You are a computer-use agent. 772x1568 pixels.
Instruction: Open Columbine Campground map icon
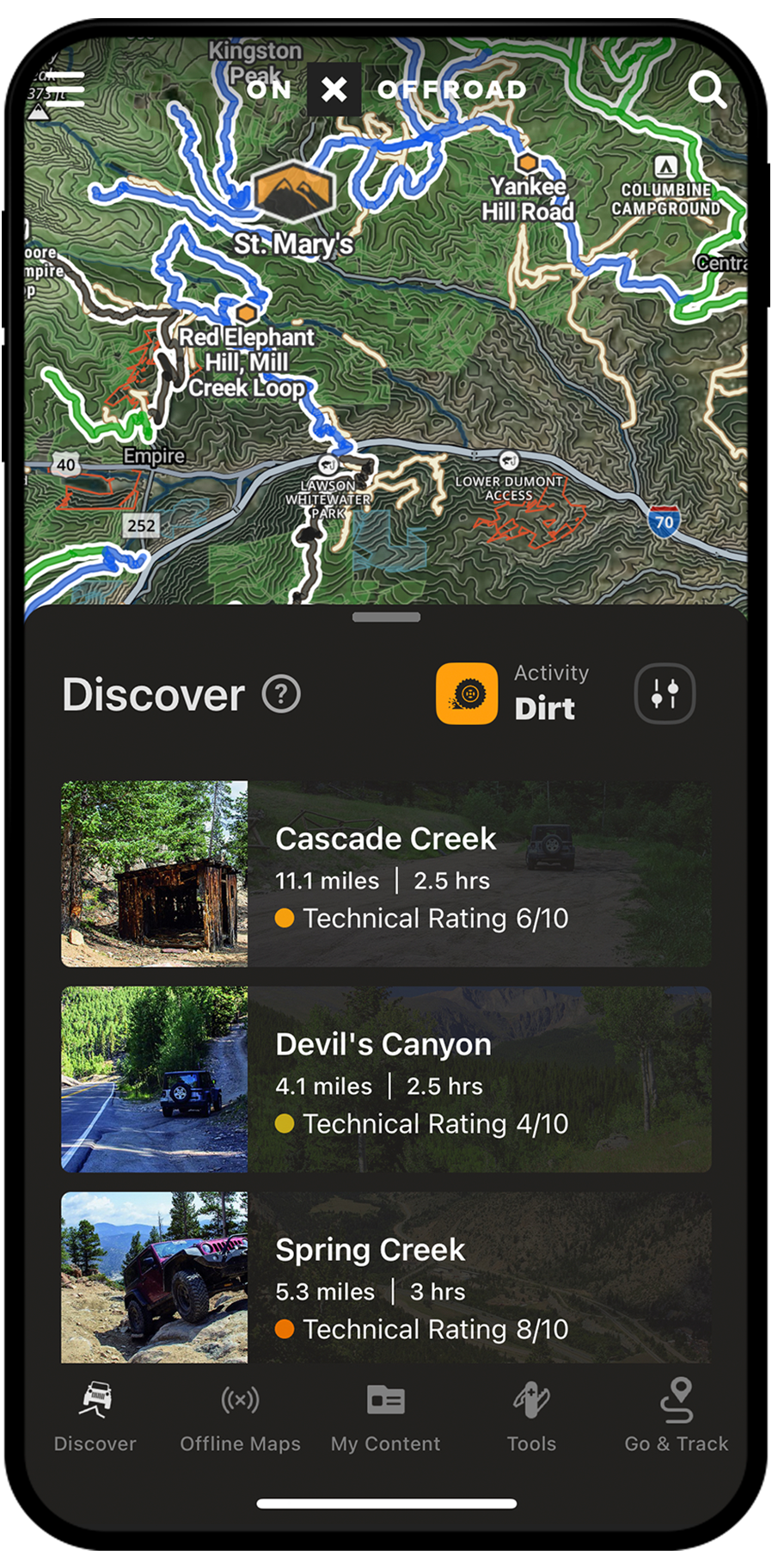point(665,167)
